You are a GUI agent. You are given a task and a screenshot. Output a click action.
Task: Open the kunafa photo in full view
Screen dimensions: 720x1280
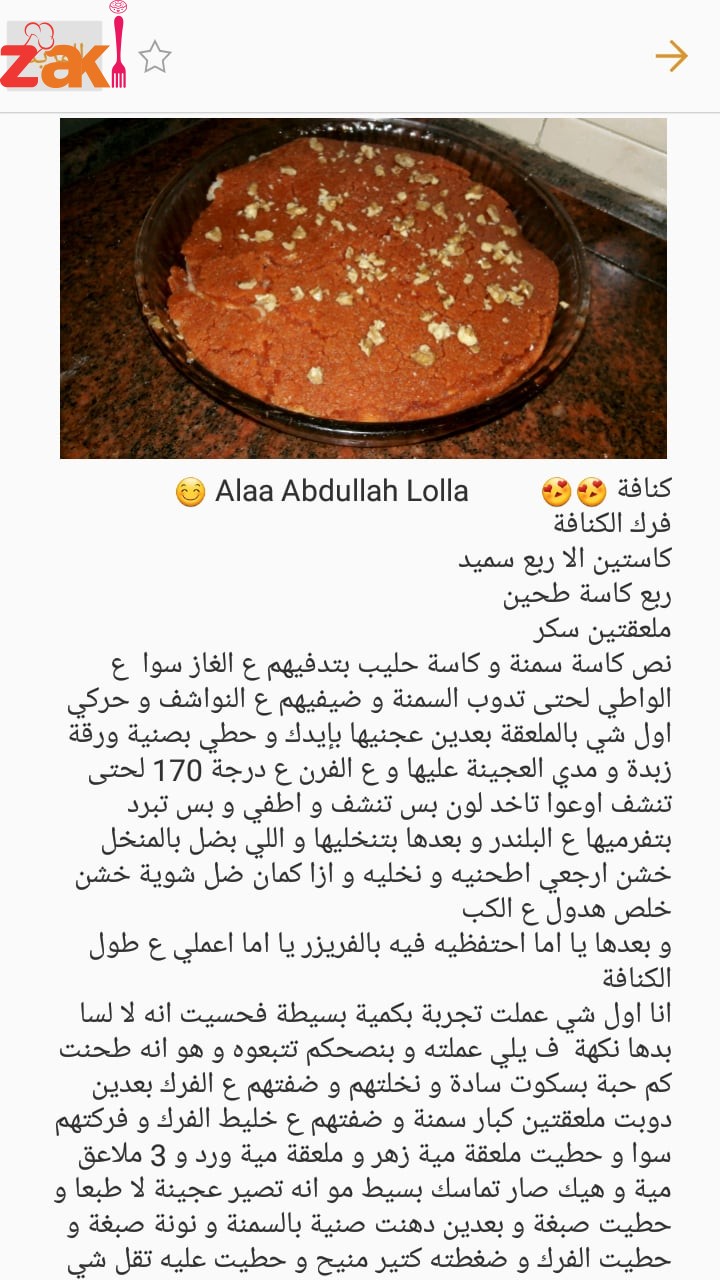pos(363,288)
